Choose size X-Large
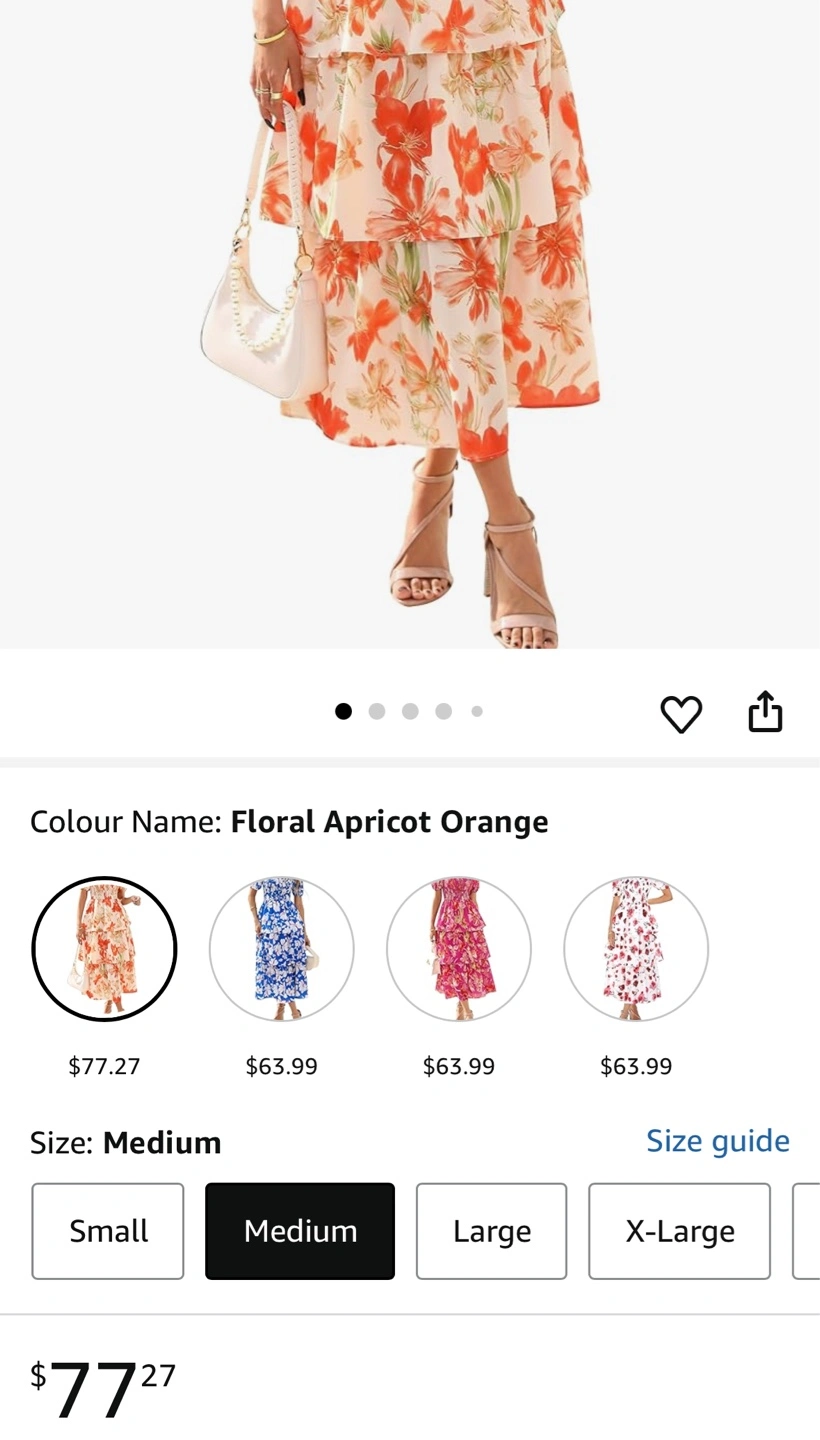The image size is (820, 1440). pyautogui.click(x=680, y=1231)
